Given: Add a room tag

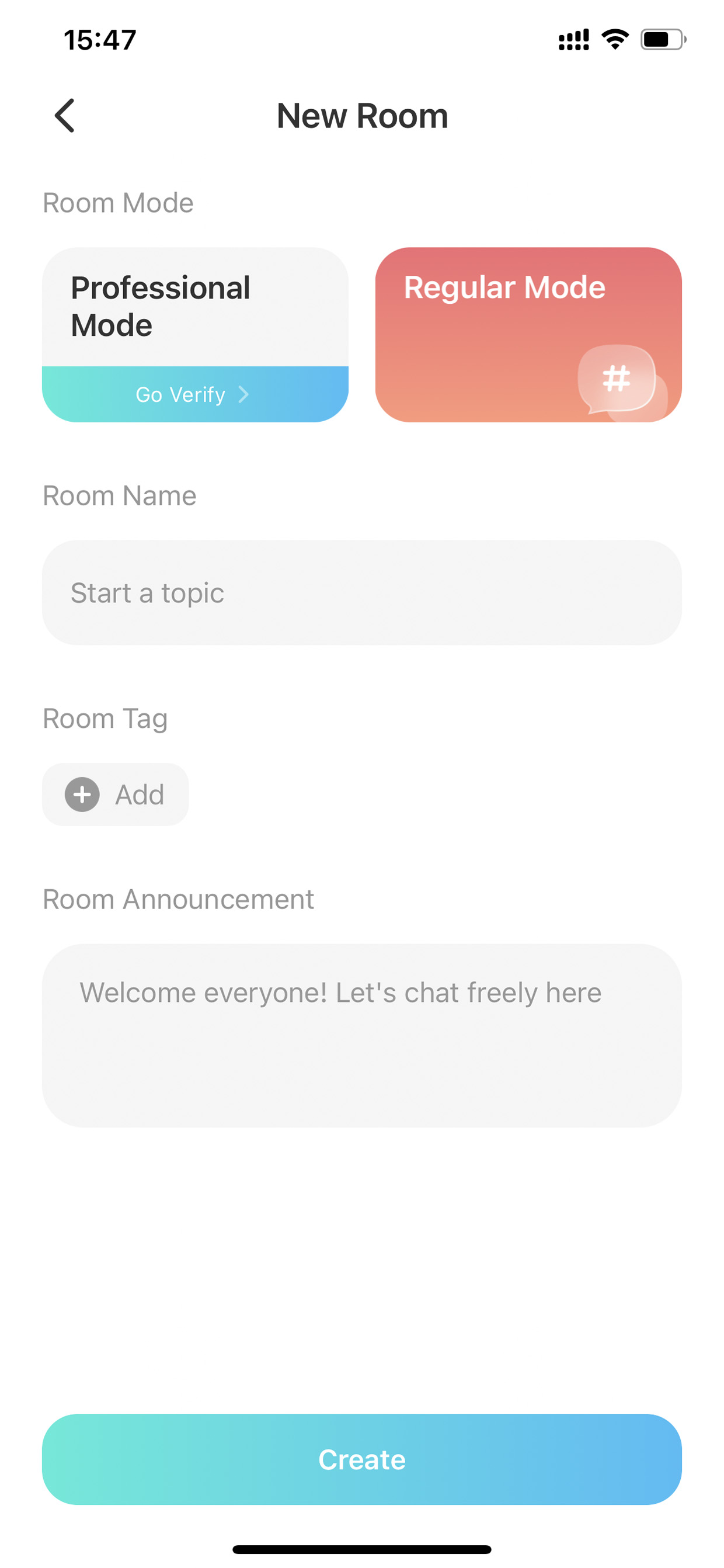Looking at the screenshot, I should [x=115, y=795].
